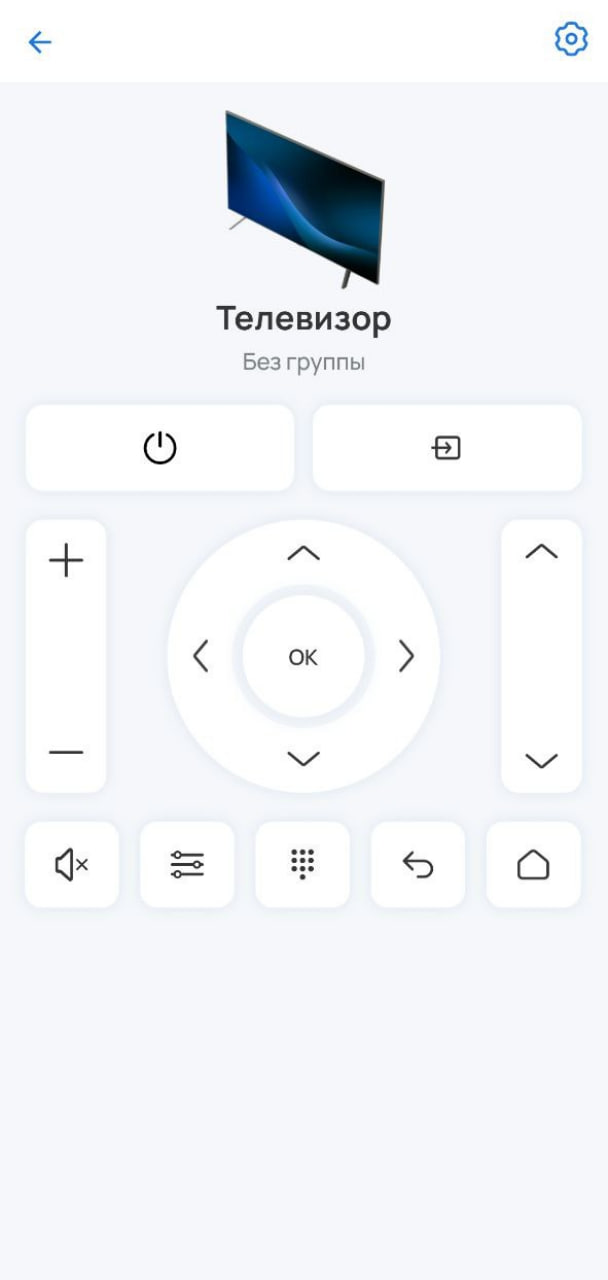Decrease volume with the minus button
Image resolution: width=608 pixels, height=1280 pixels.
pyautogui.click(x=66, y=752)
